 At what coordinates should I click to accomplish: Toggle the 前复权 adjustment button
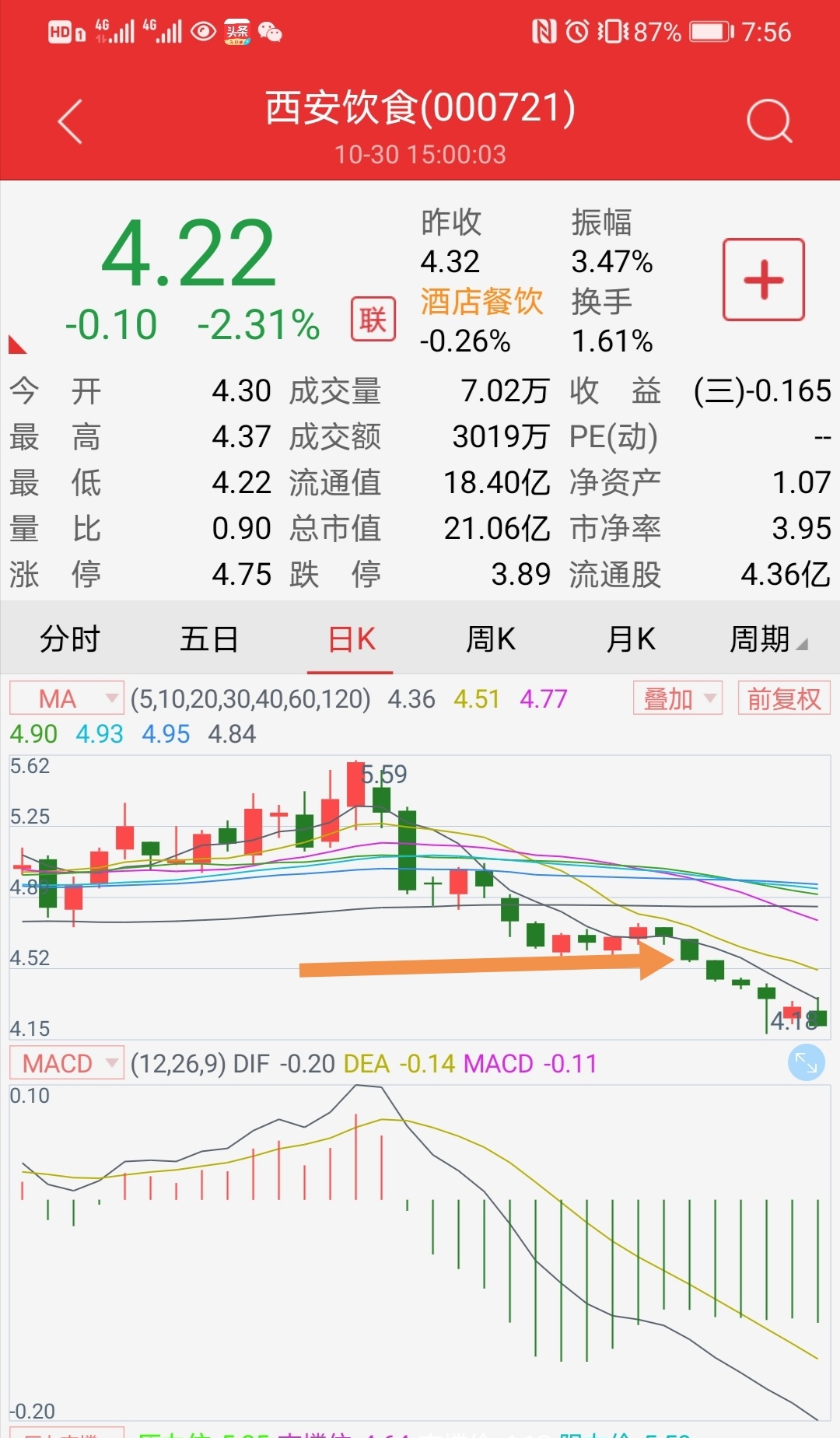point(783,698)
